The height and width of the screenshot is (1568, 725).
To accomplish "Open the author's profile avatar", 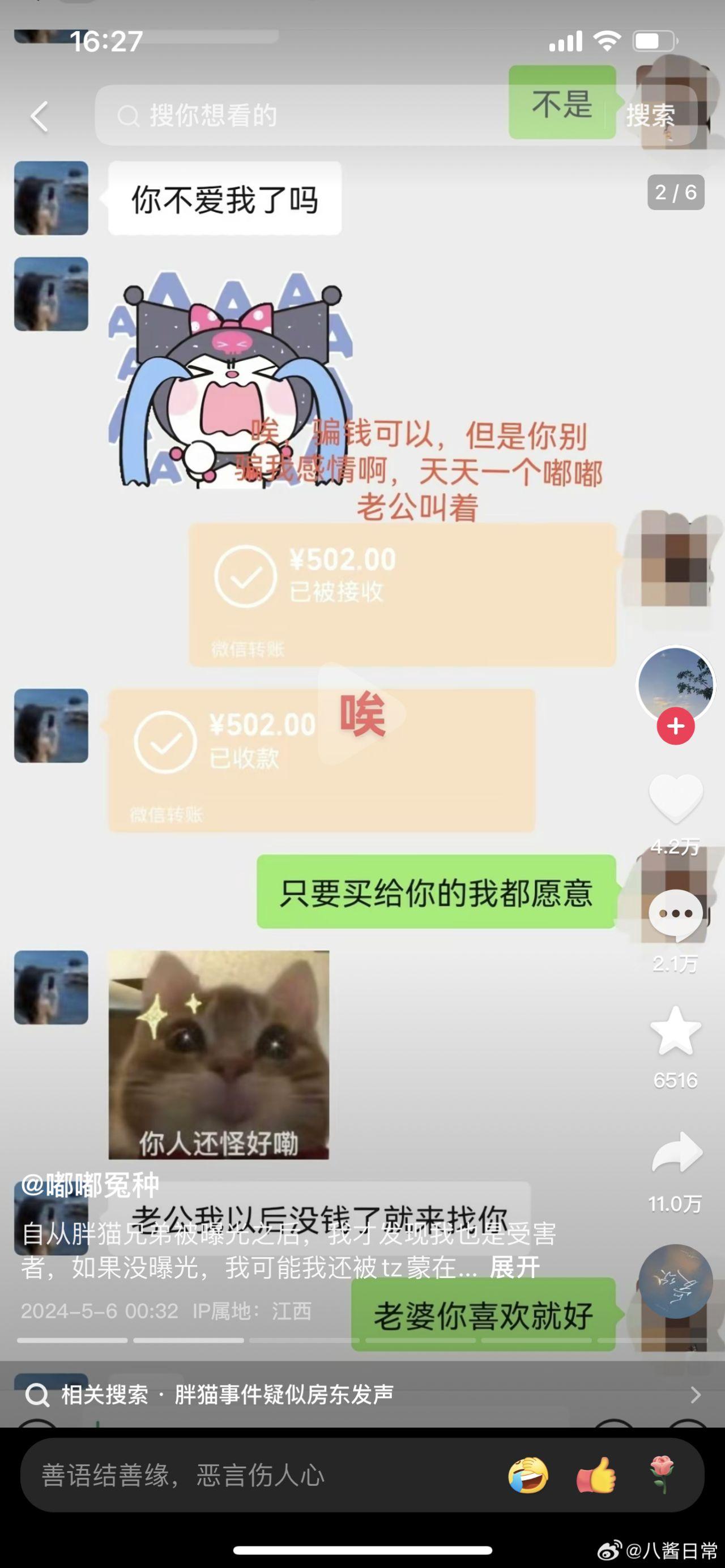I will 675,684.
